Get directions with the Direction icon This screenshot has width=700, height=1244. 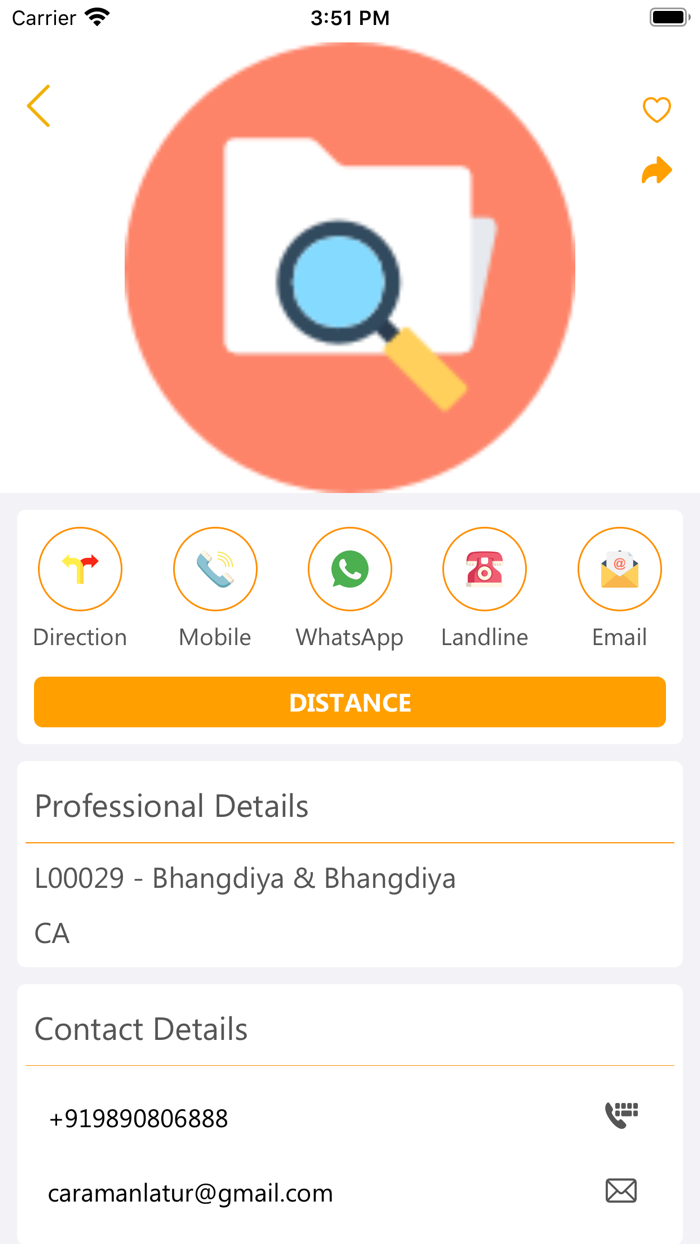(80, 569)
